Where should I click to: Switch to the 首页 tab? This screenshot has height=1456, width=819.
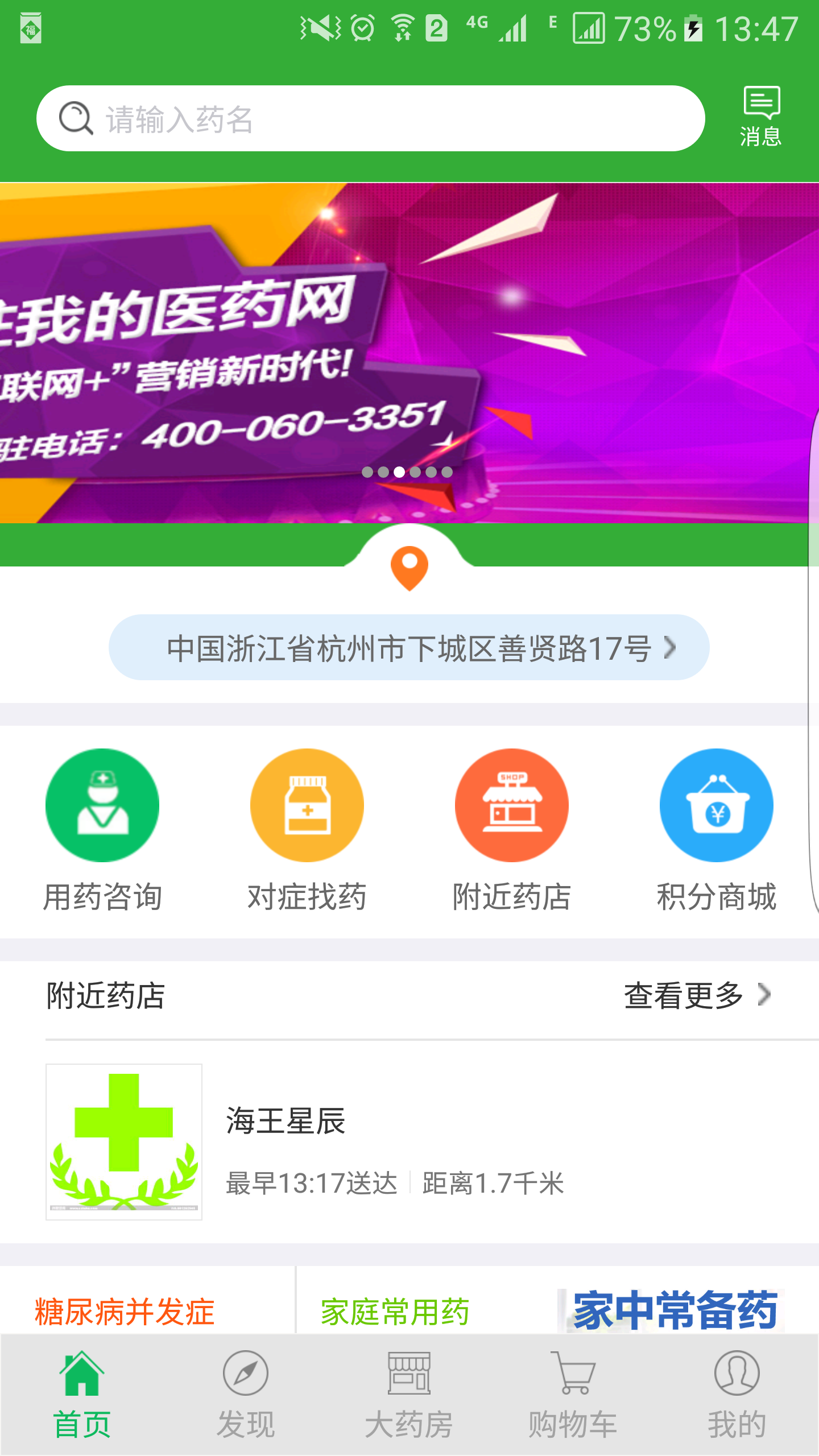click(x=82, y=1395)
